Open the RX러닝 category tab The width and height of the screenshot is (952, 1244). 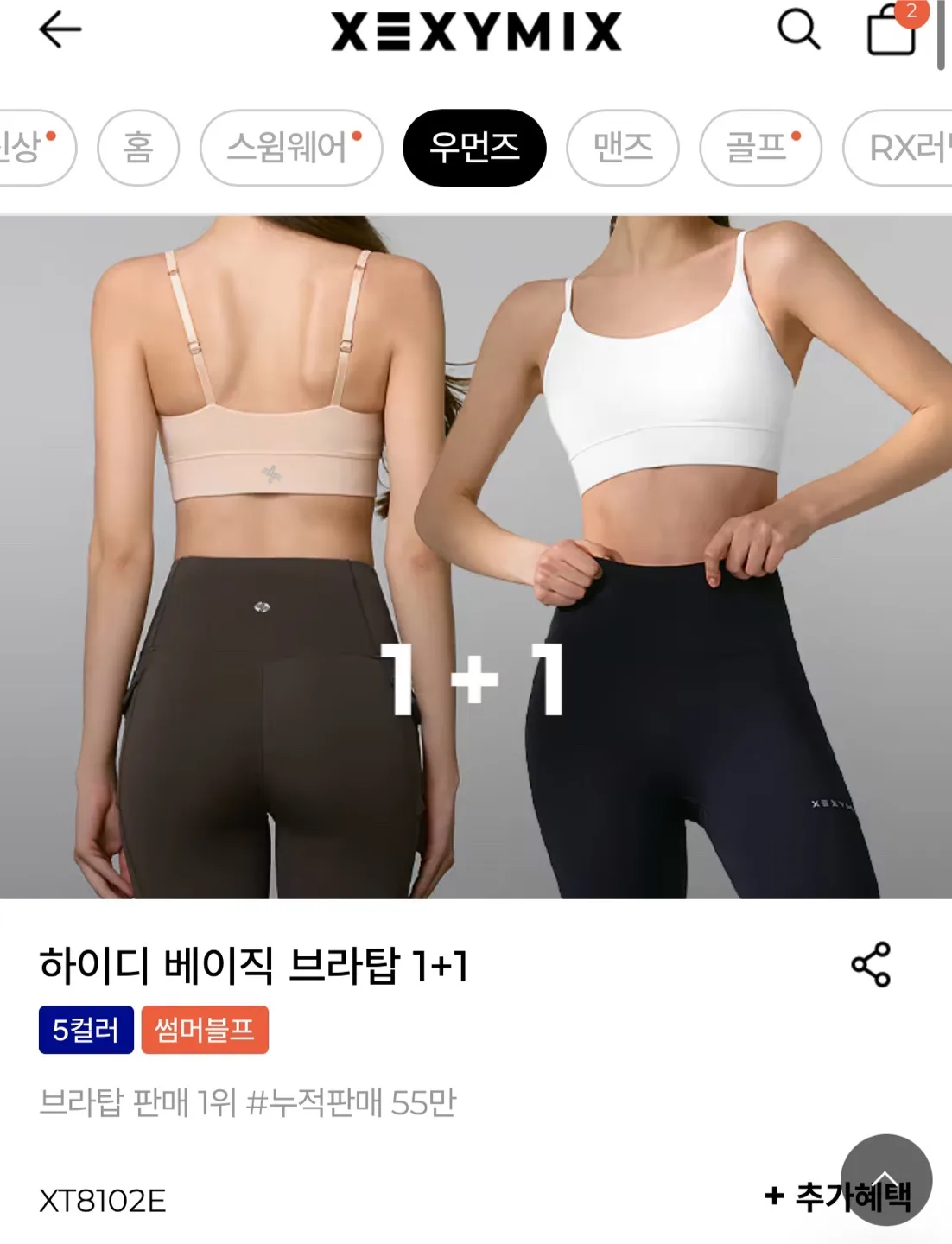pos(907,147)
